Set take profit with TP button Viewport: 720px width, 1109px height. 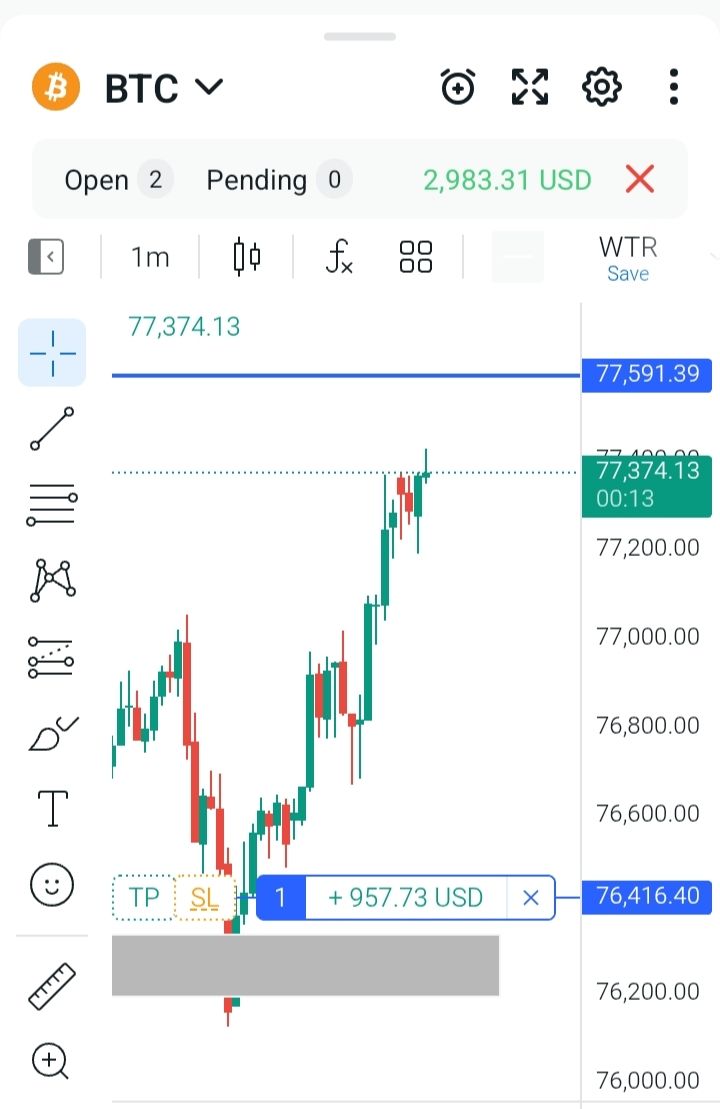144,897
